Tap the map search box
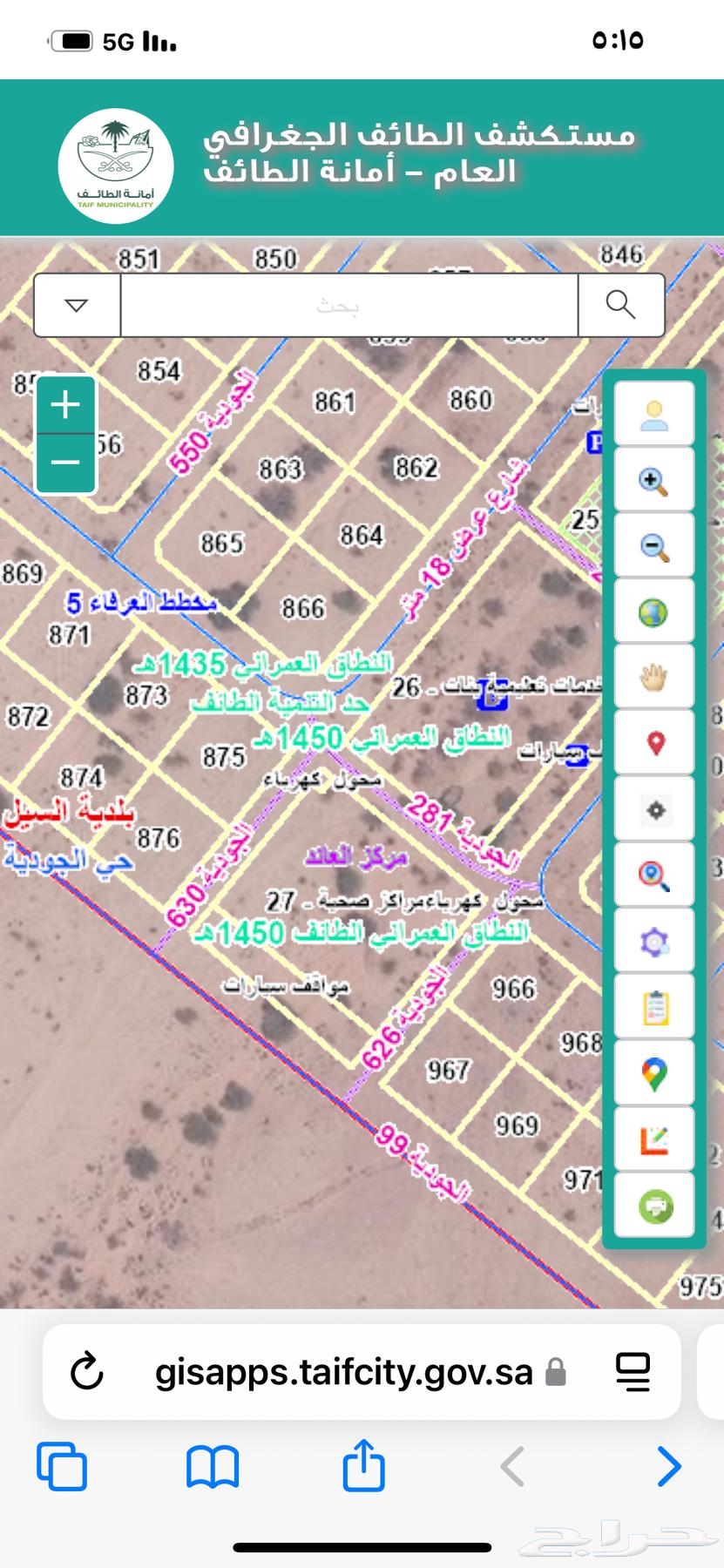724x1568 pixels. (x=348, y=305)
